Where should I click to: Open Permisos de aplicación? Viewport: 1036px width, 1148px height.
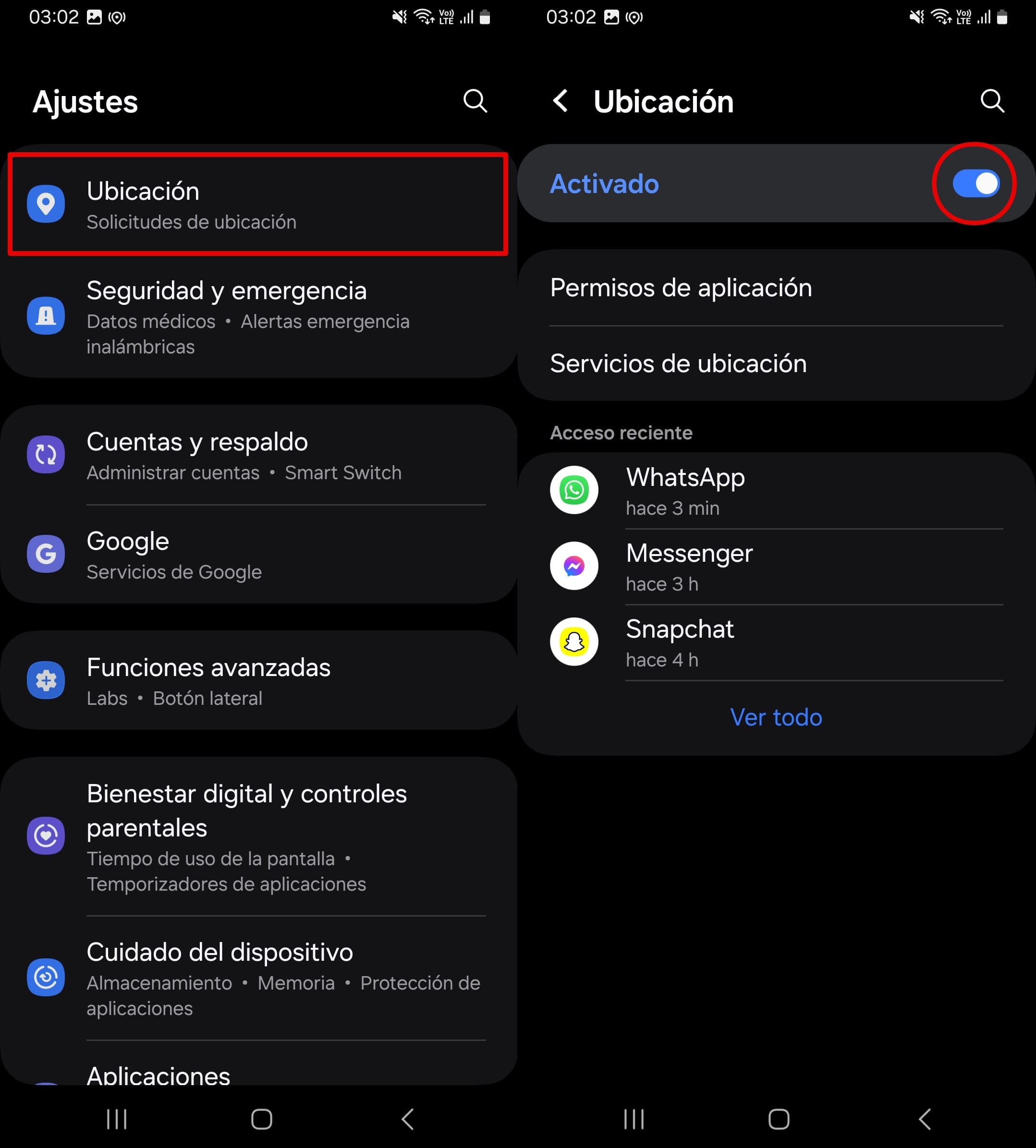(775, 288)
